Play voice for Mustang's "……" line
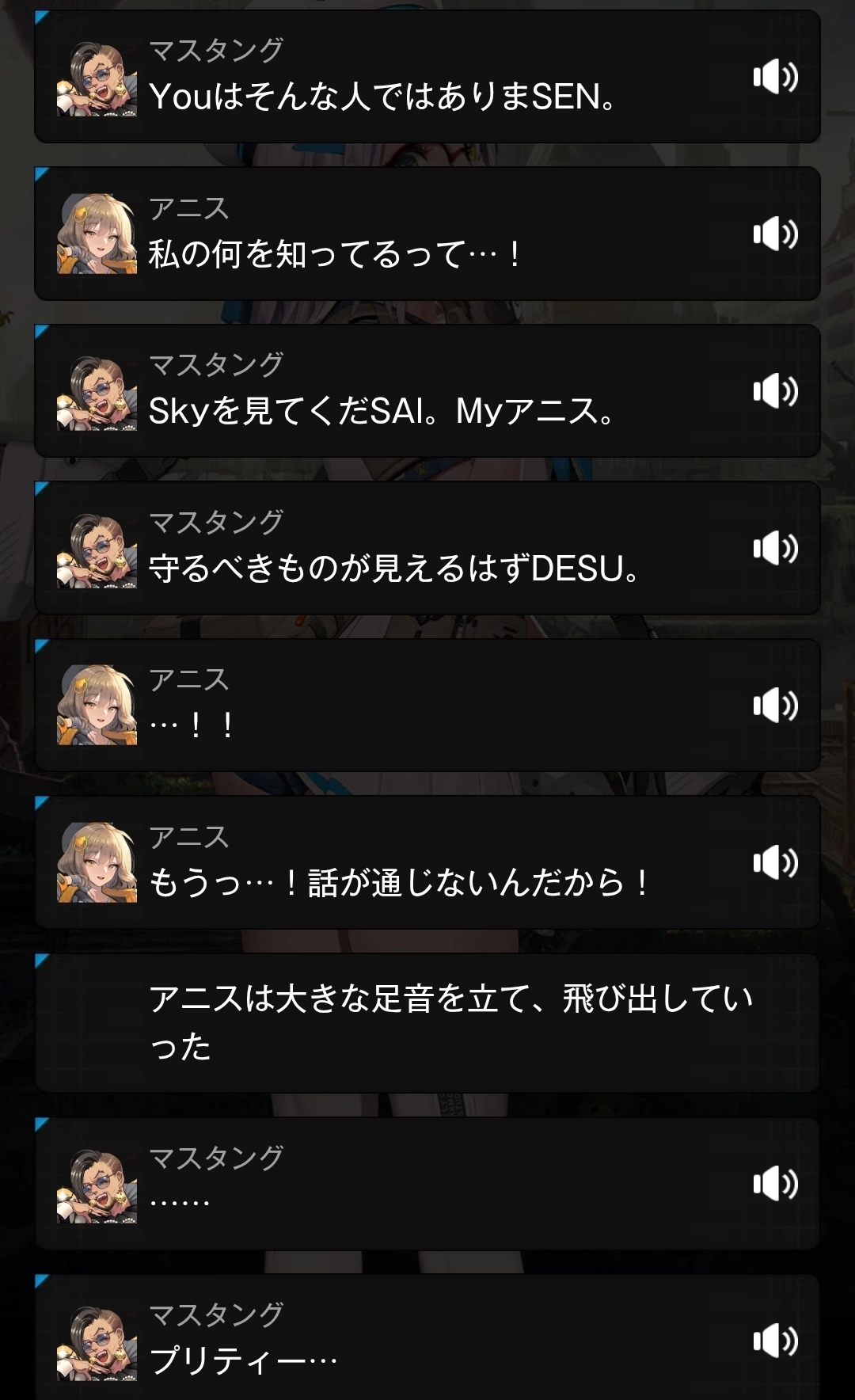 pos(775,1184)
